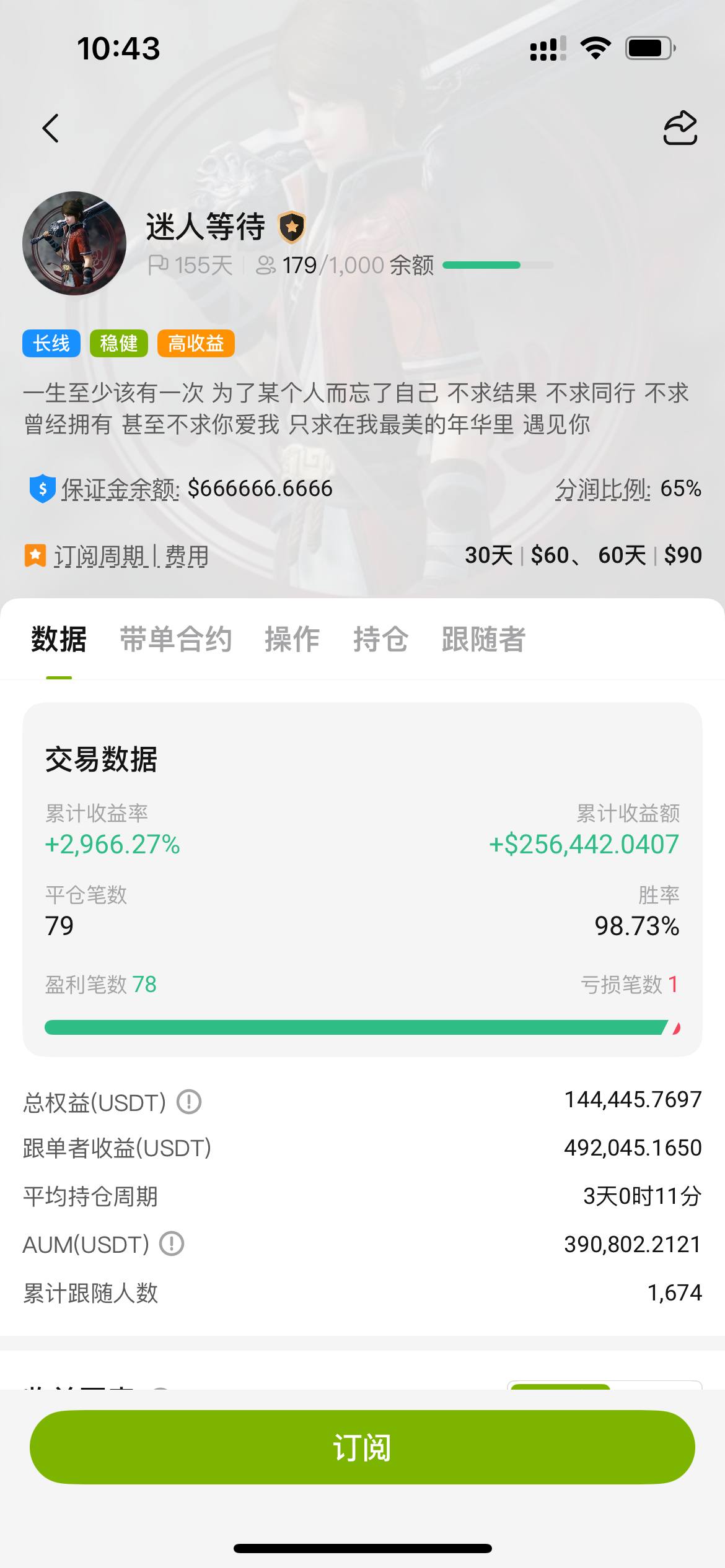Tap the green 订阅 button

pos(362,1447)
